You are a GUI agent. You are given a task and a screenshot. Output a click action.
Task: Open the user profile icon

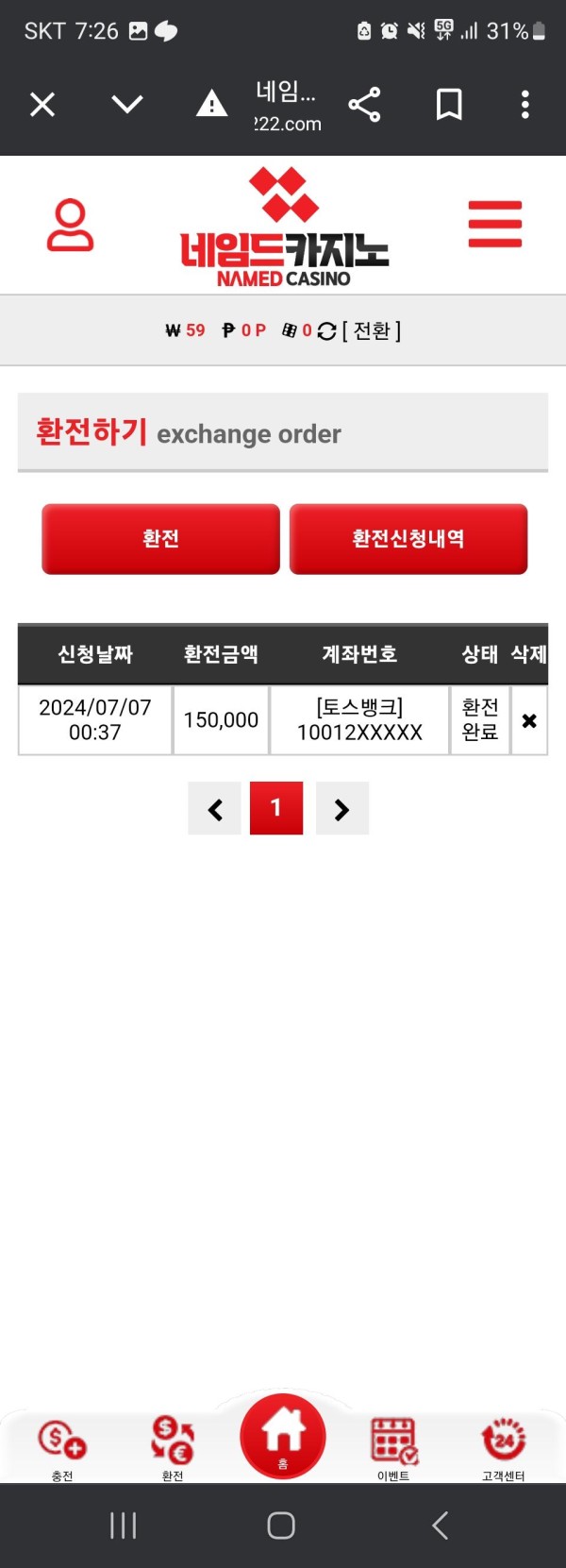click(71, 225)
